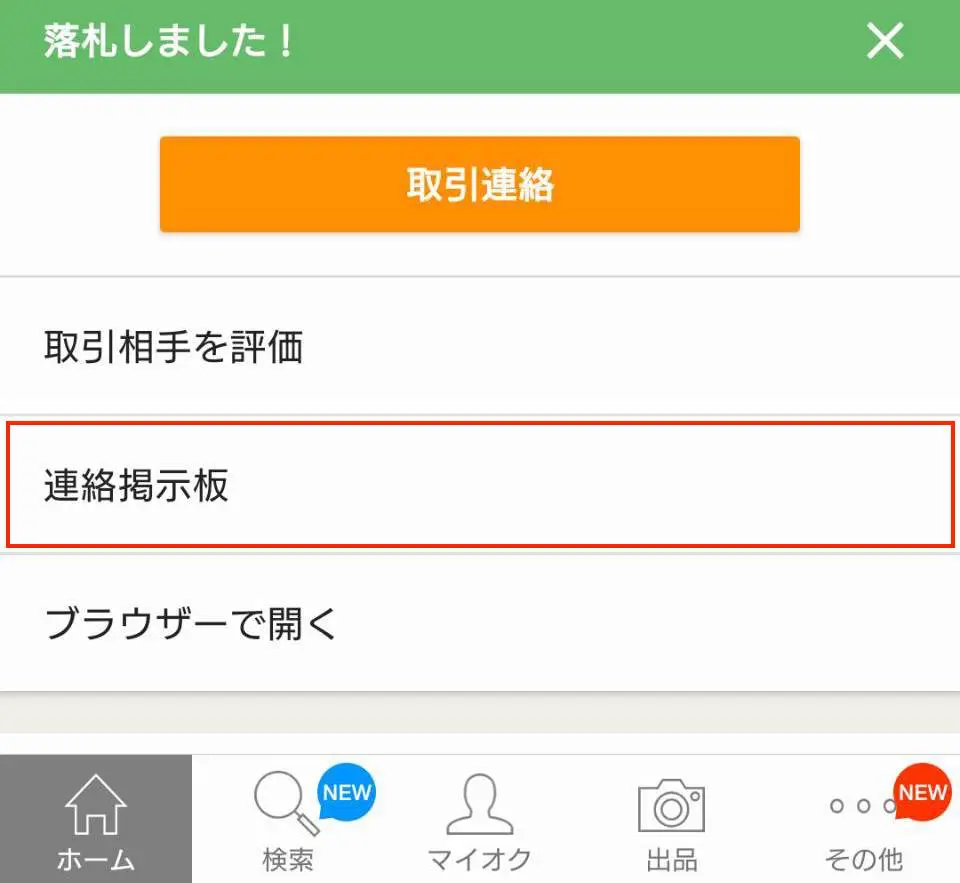Select ブラウザーで開く

(x=480, y=624)
